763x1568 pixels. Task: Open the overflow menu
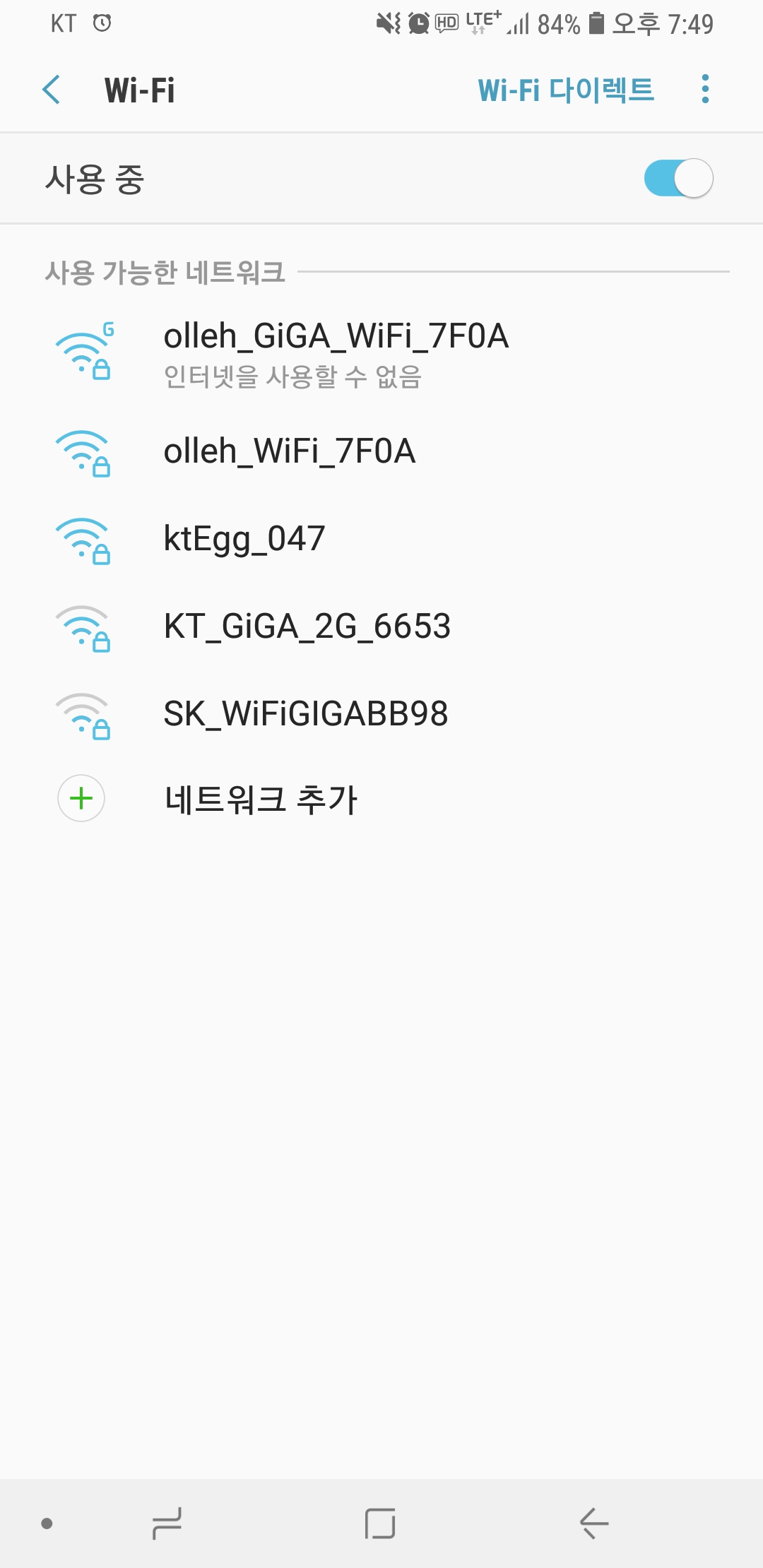(x=704, y=90)
